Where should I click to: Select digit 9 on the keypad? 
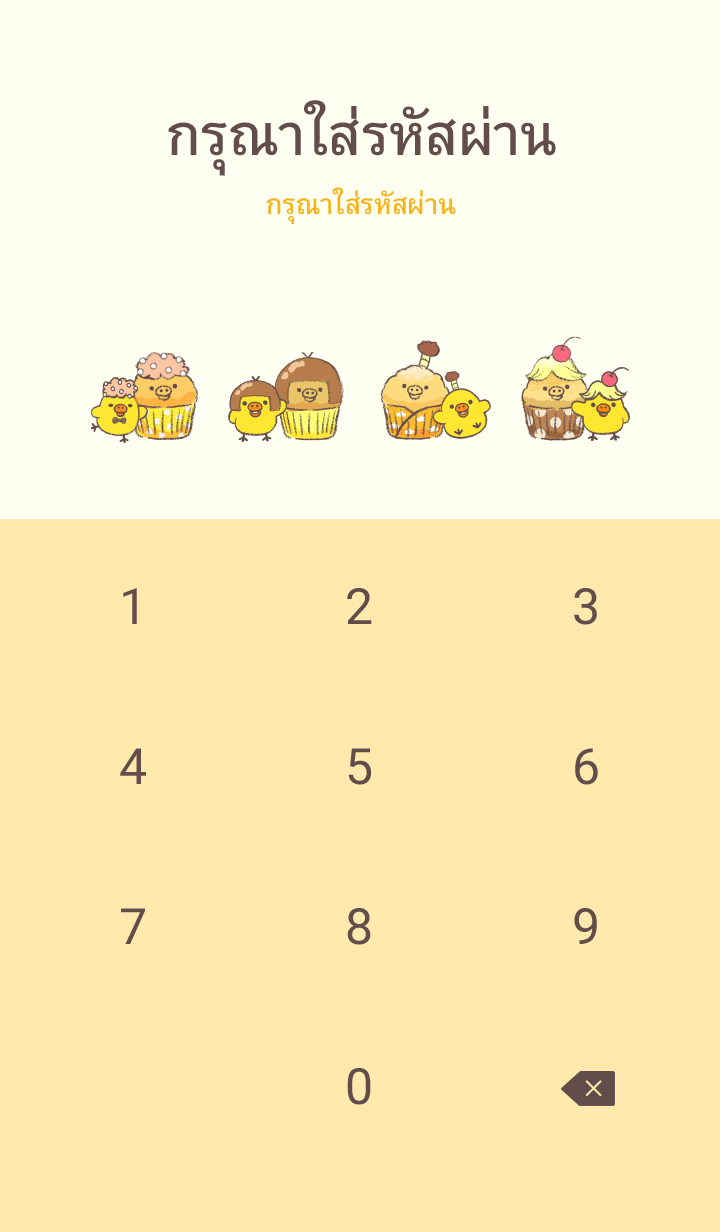pyautogui.click(x=586, y=927)
